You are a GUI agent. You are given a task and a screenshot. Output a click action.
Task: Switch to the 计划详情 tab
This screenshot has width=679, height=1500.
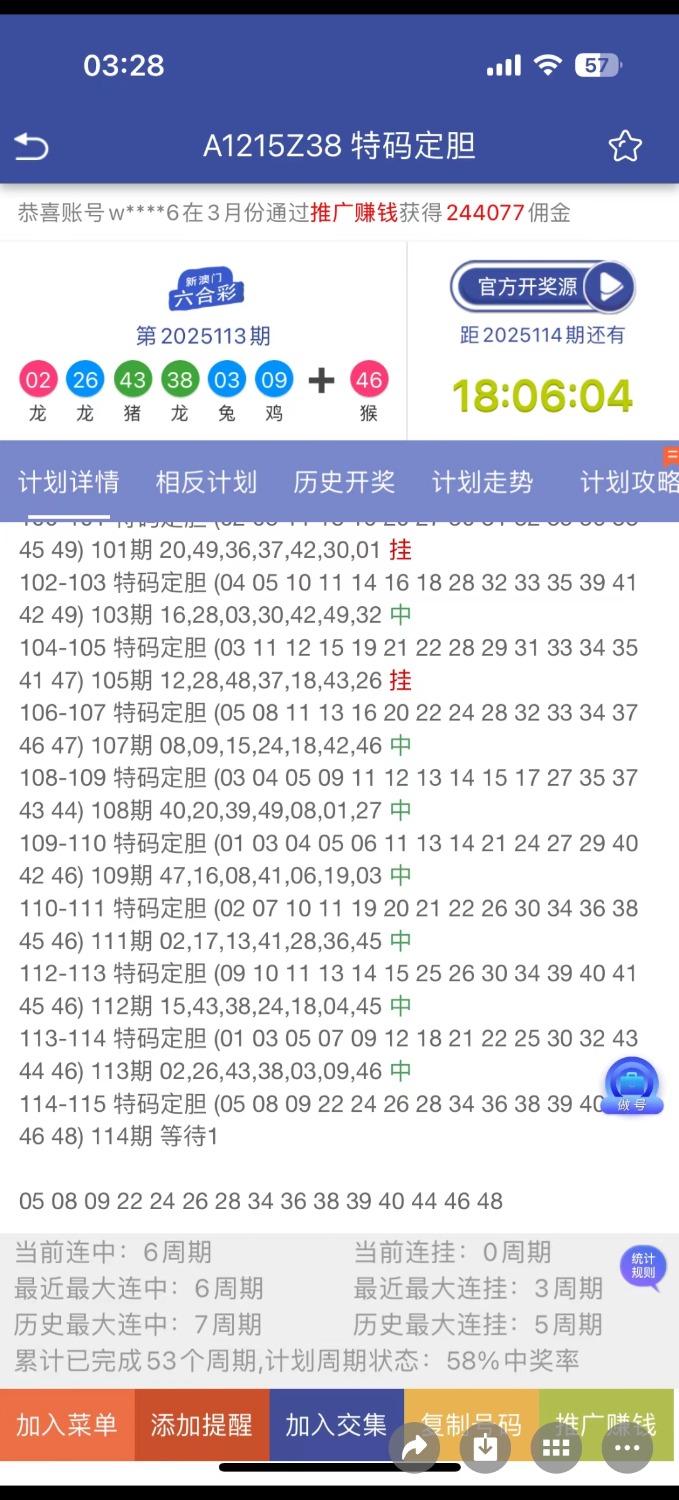tap(68, 482)
